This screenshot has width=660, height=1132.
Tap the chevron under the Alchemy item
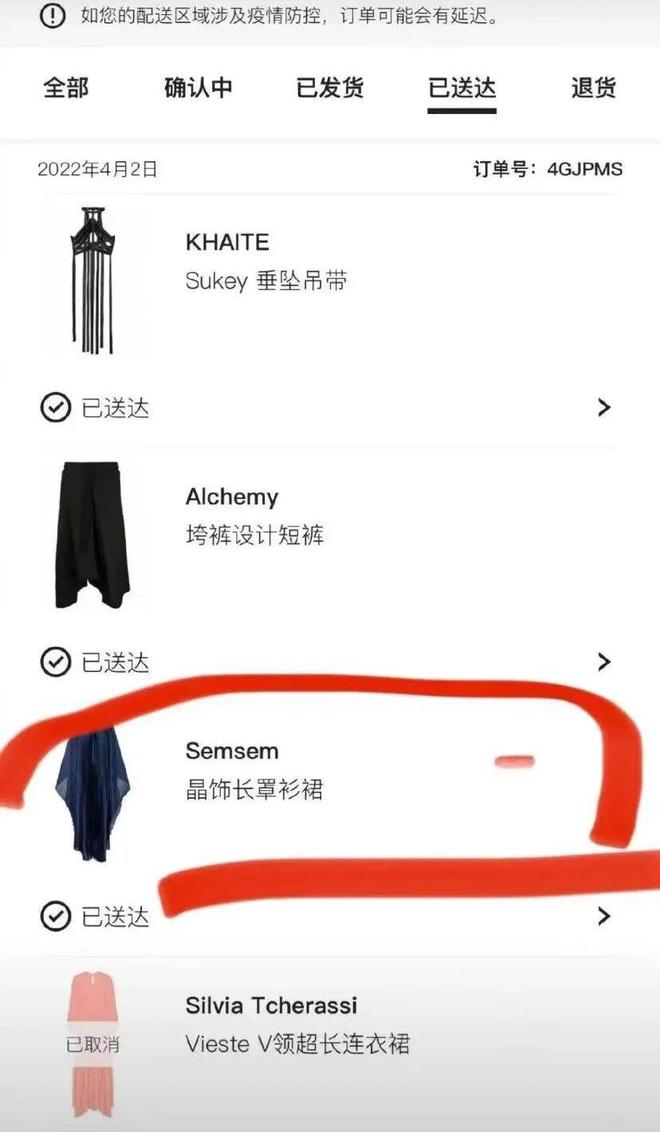point(603,661)
